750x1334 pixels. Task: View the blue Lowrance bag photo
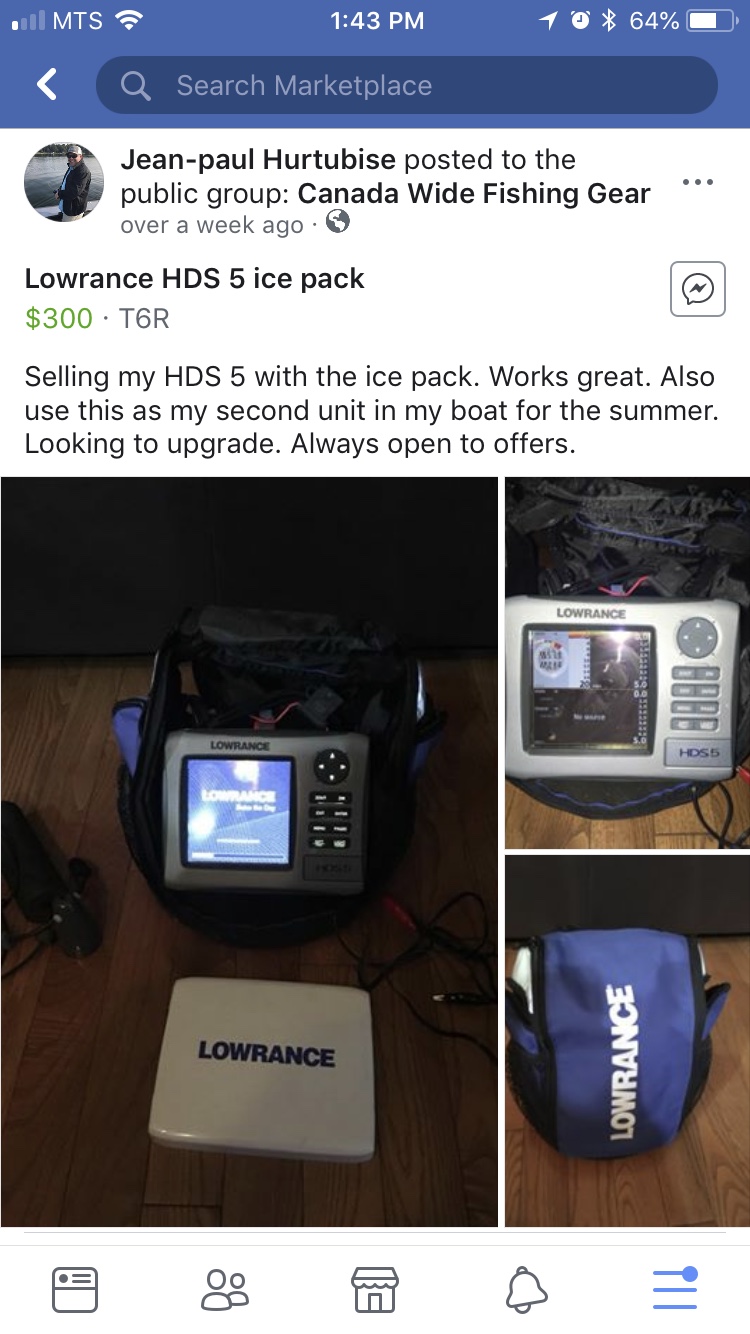[x=627, y=1040]
